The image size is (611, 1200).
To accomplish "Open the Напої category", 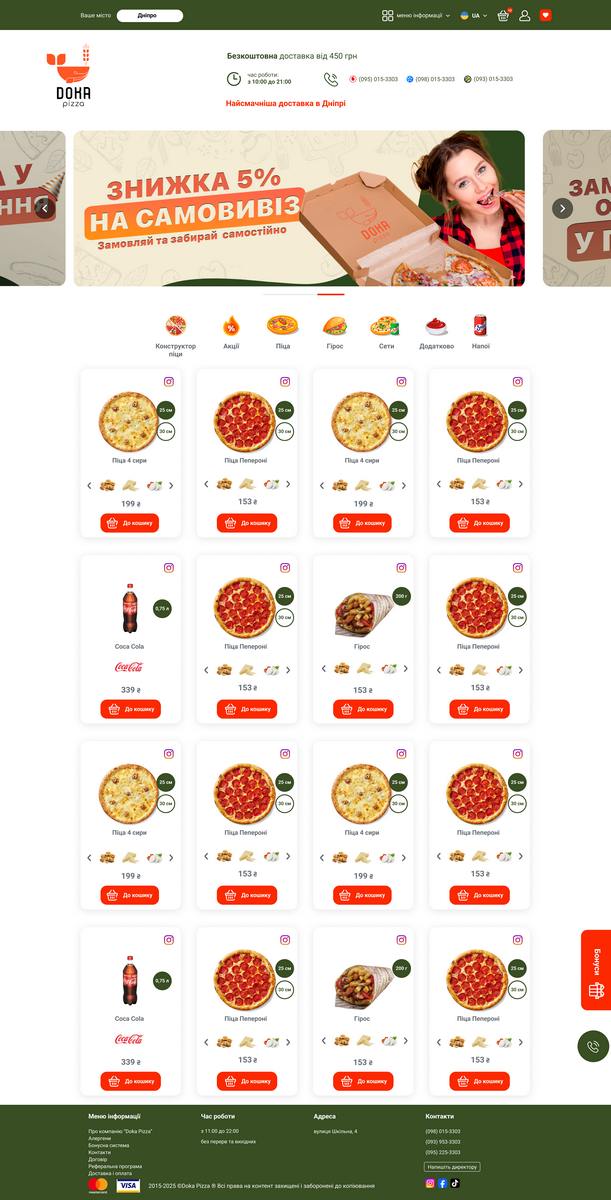I will (481, 332).
